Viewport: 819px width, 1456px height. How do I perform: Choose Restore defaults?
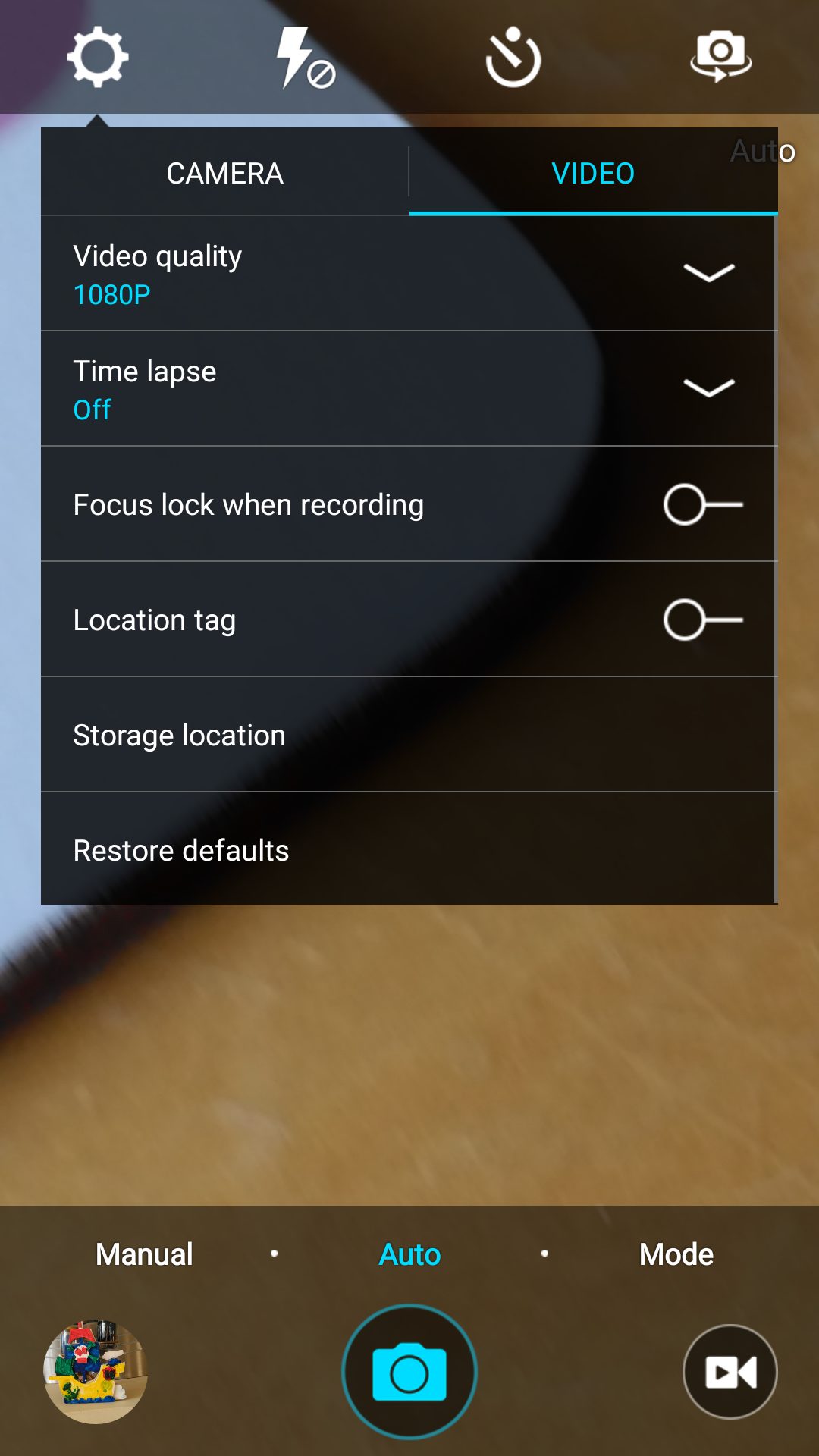[x=408, y=849]
